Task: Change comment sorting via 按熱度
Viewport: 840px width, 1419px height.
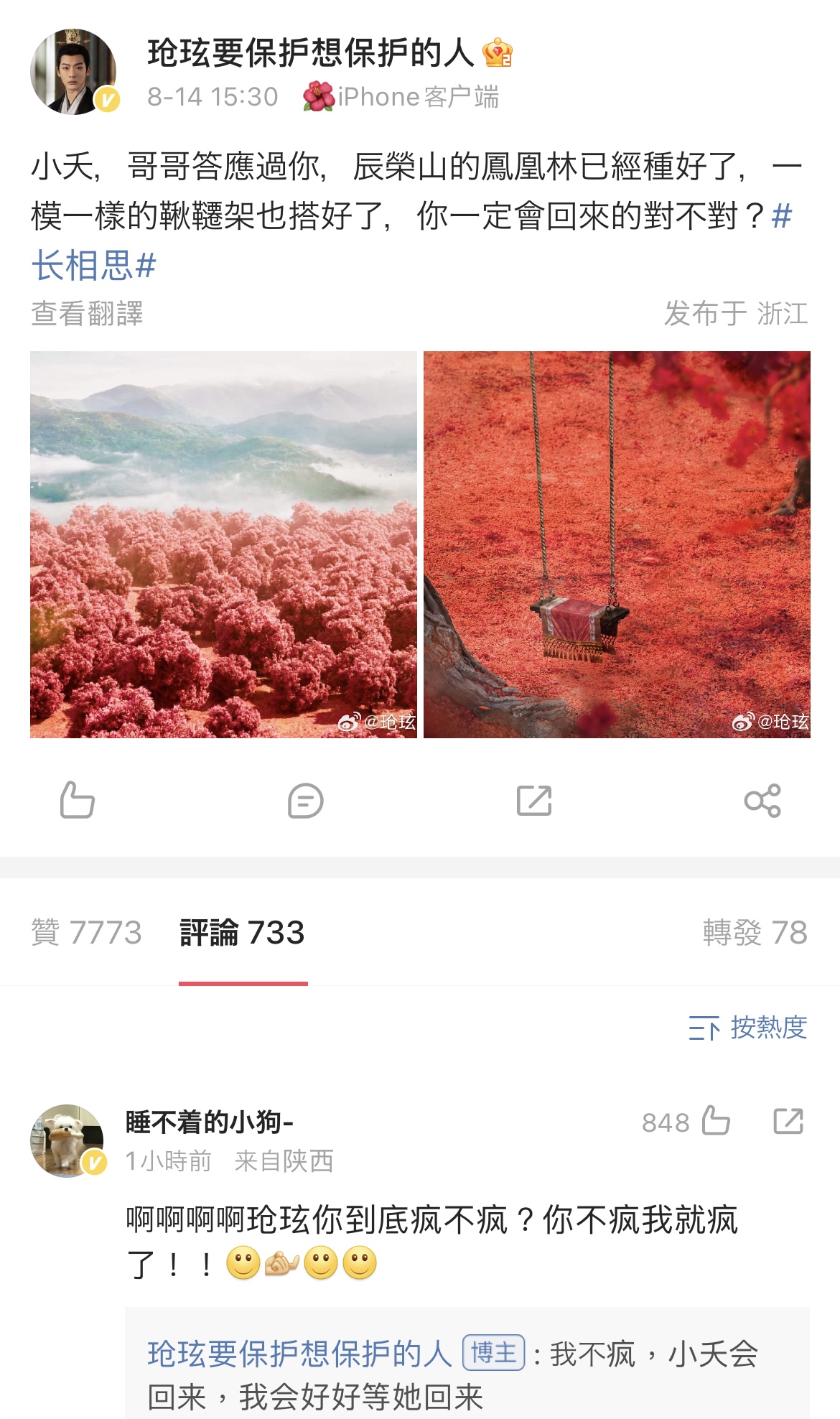Action: click(748, 1028)
